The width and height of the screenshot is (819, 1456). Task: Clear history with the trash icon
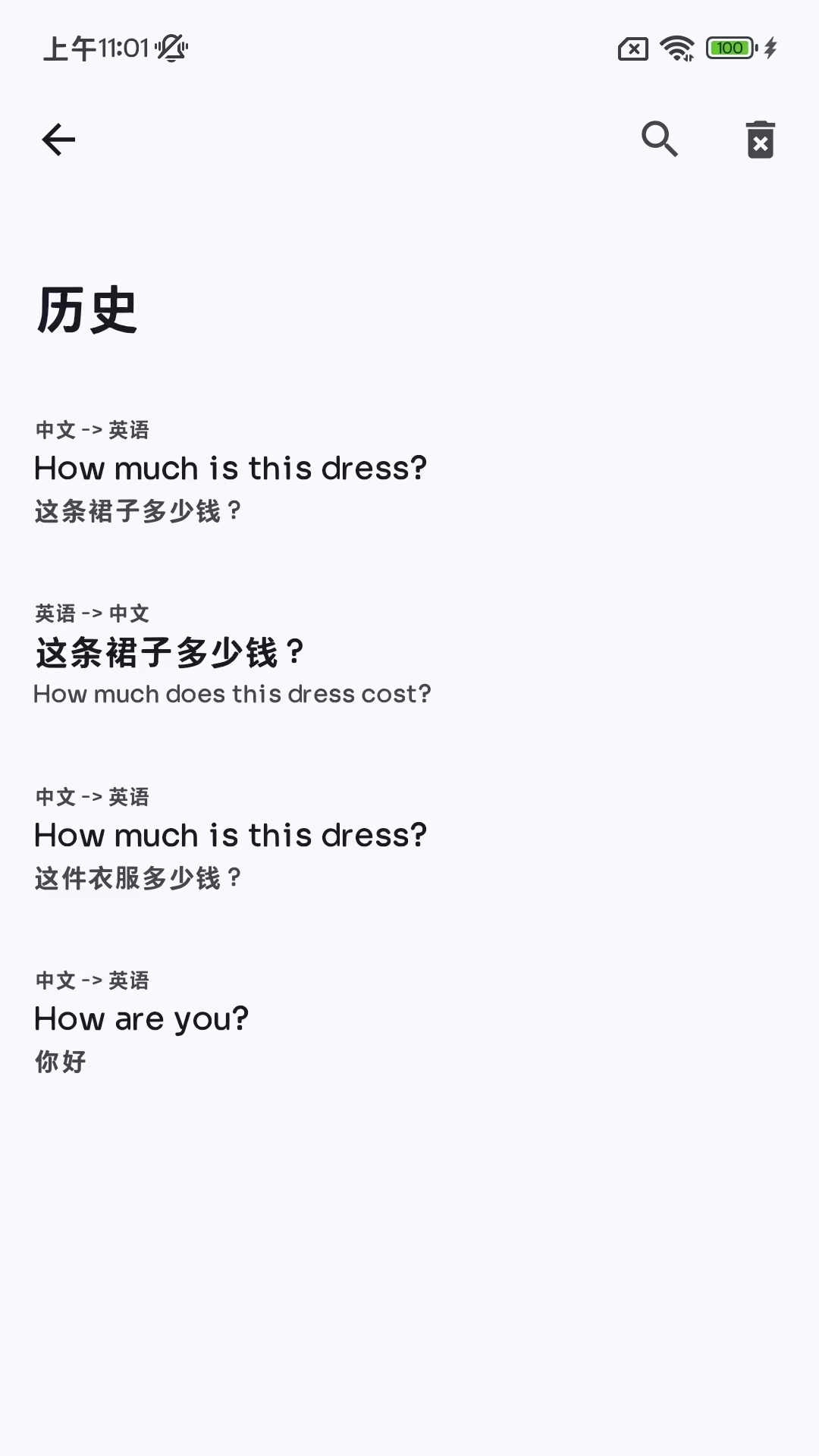click(760, 140)
